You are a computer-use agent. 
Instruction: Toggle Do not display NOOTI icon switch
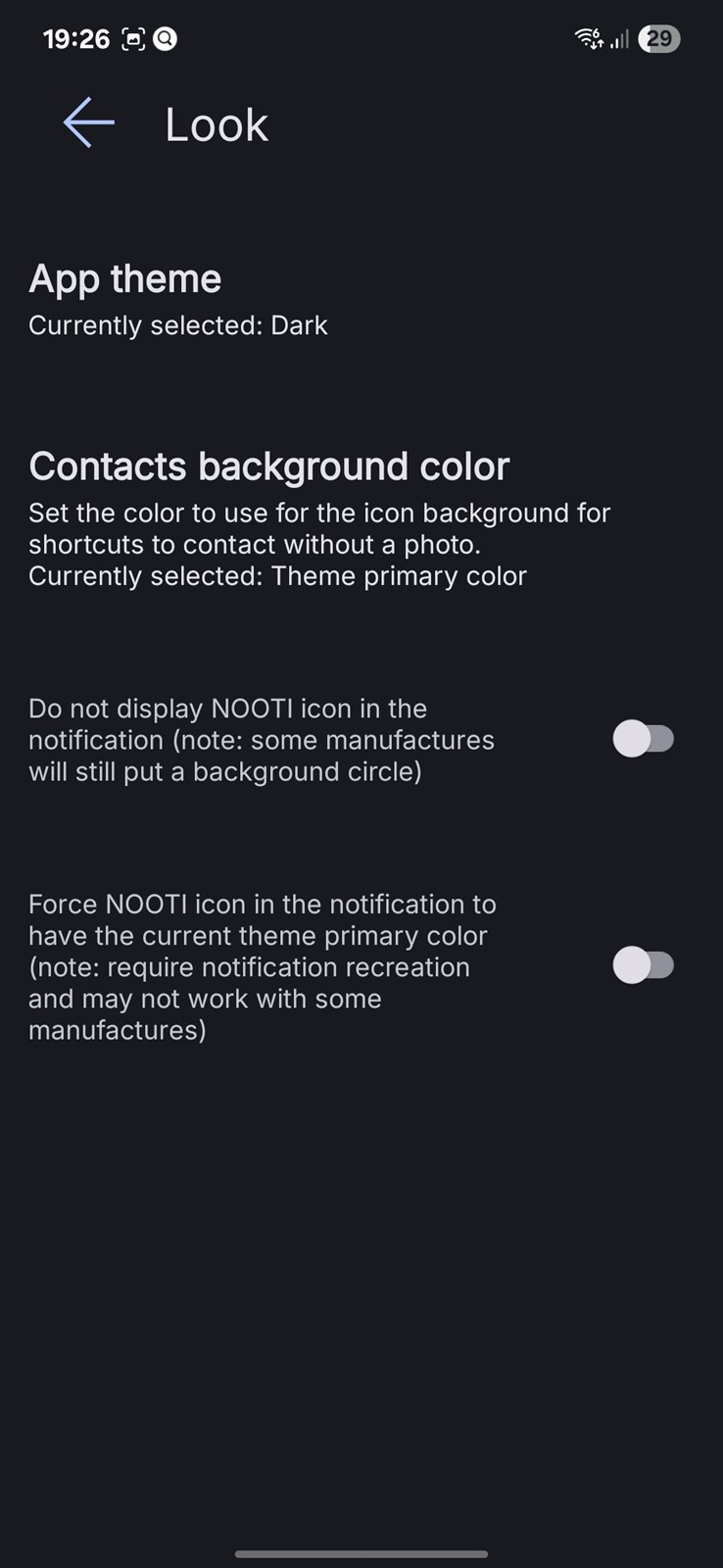pyautogui.click(x=644, y=739)
